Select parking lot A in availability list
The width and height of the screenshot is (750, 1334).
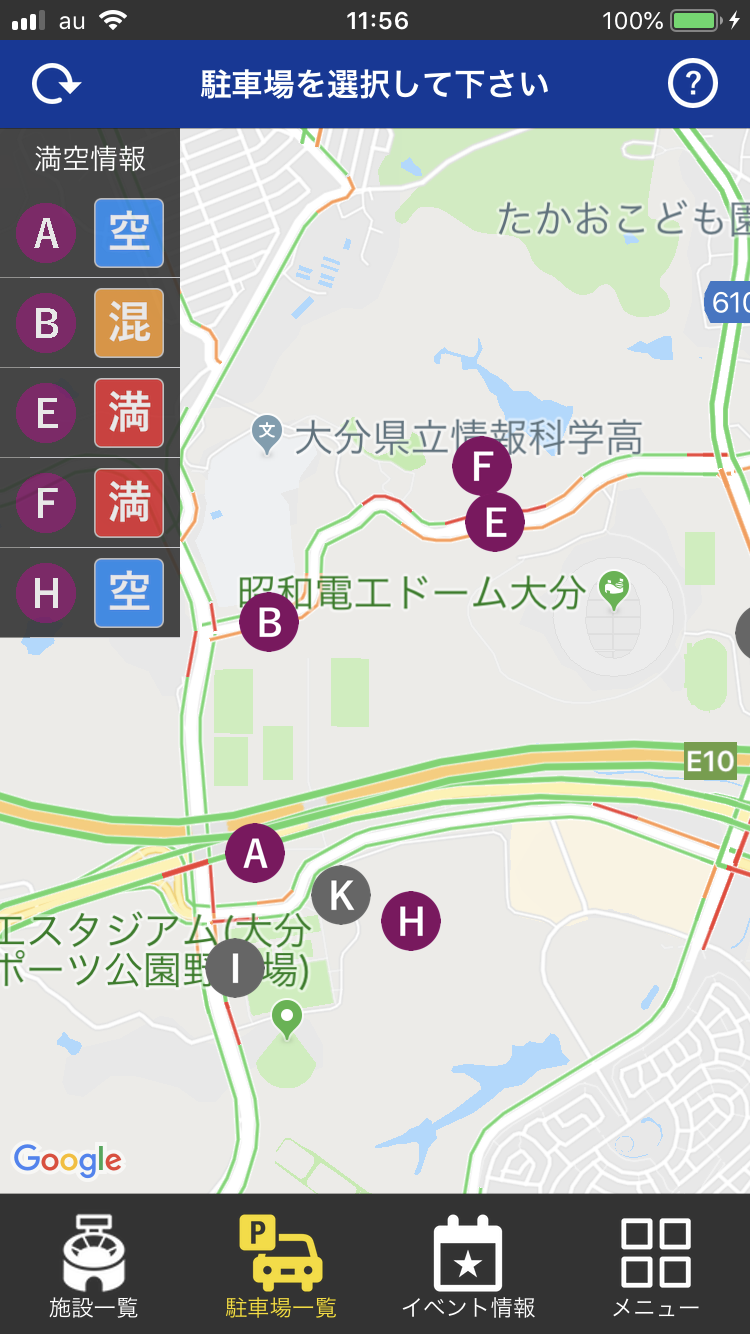point(90,233)
